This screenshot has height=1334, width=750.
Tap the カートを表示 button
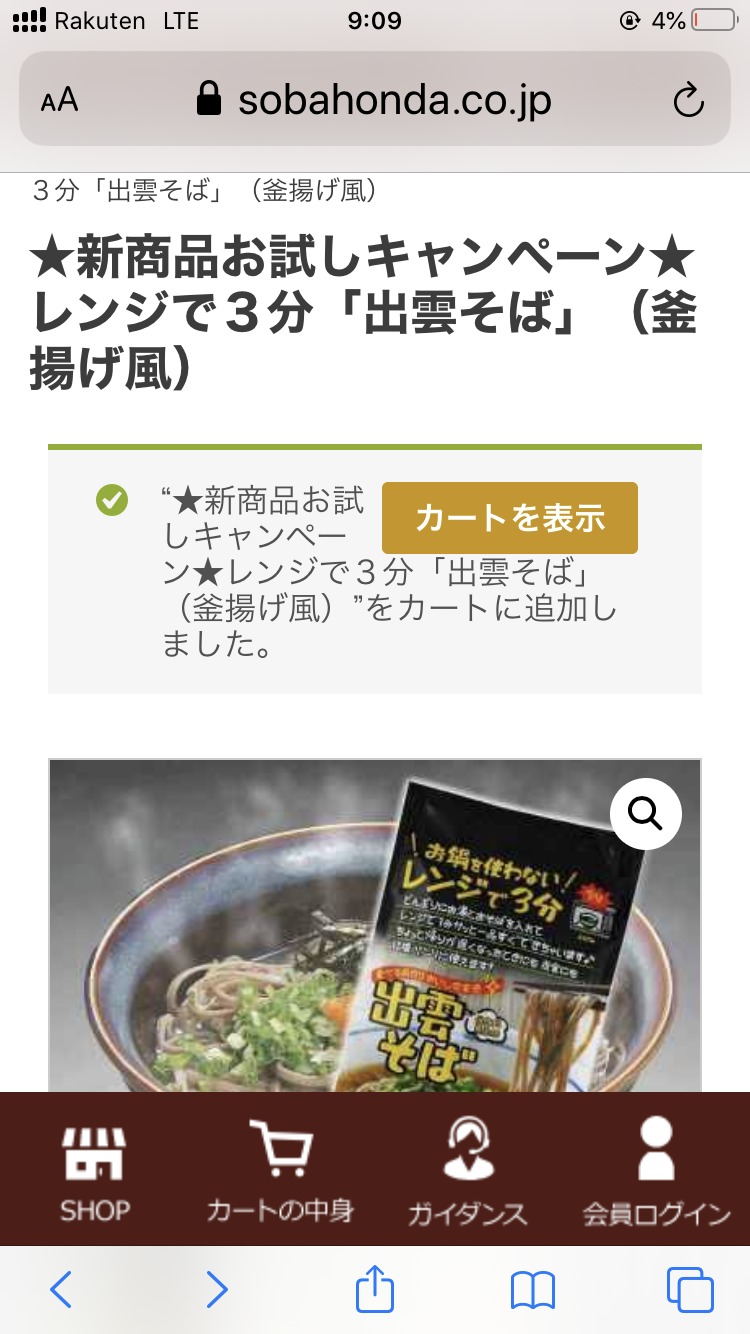[510, 518]
